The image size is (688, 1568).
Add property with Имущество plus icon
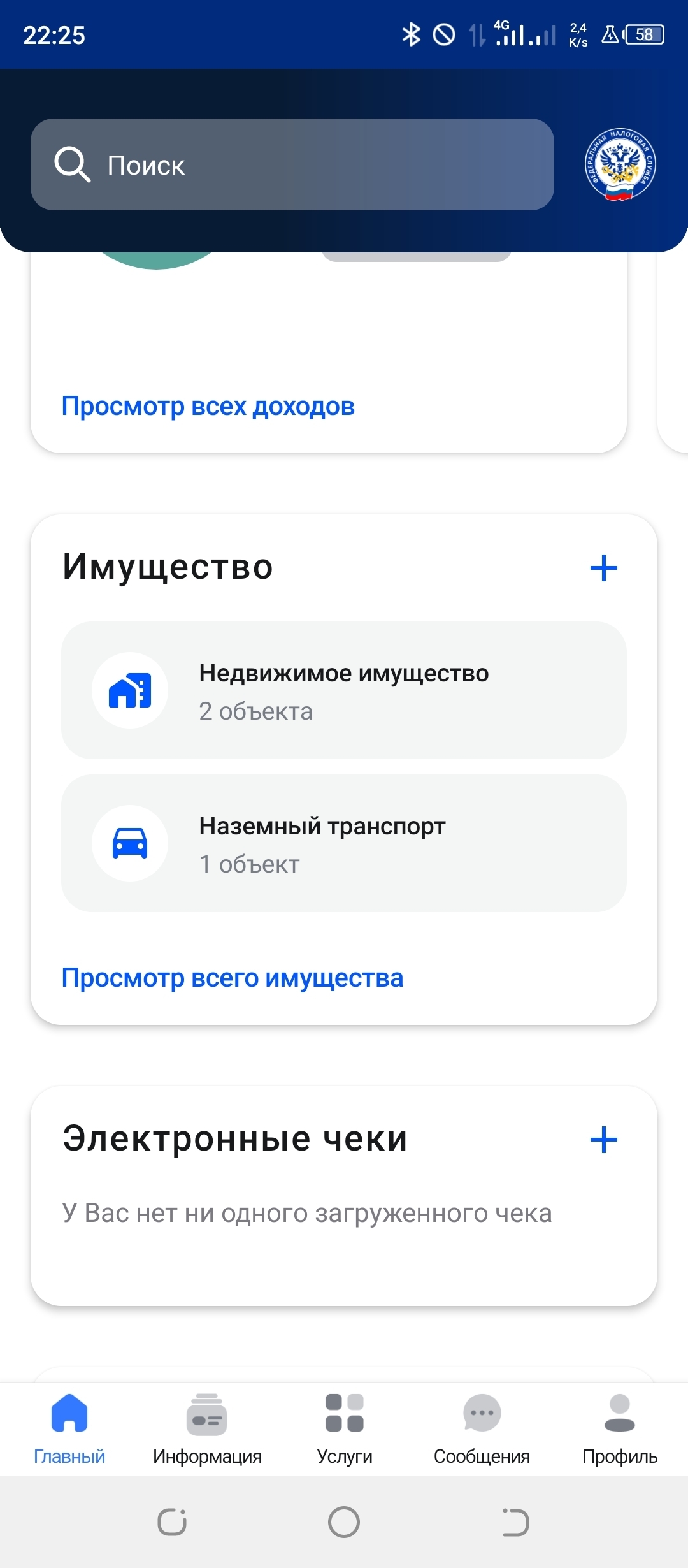click(603, 568)
